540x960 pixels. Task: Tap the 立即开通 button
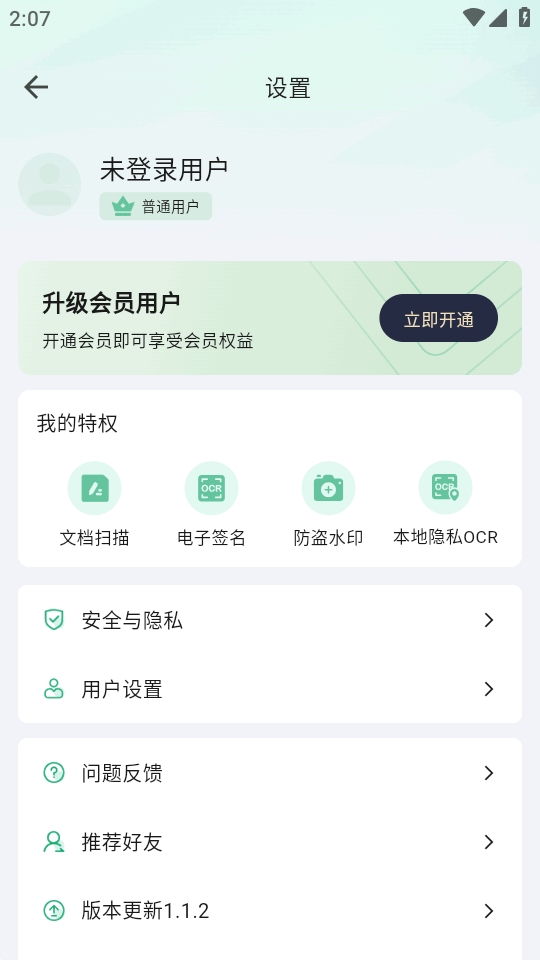[438, 318]
